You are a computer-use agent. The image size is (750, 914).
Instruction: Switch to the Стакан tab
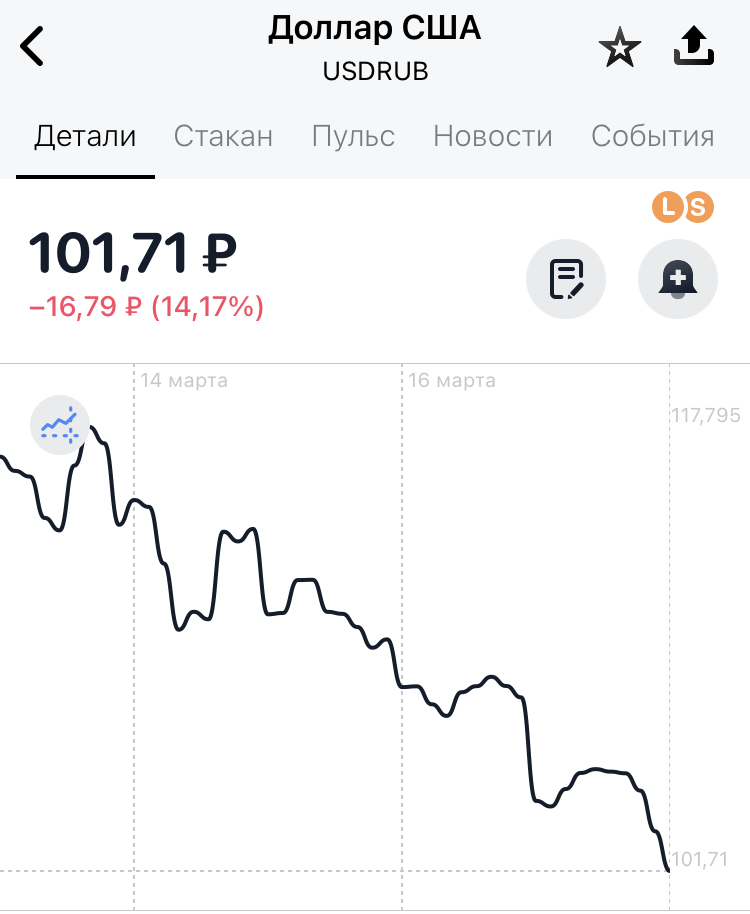coord(223,136)
